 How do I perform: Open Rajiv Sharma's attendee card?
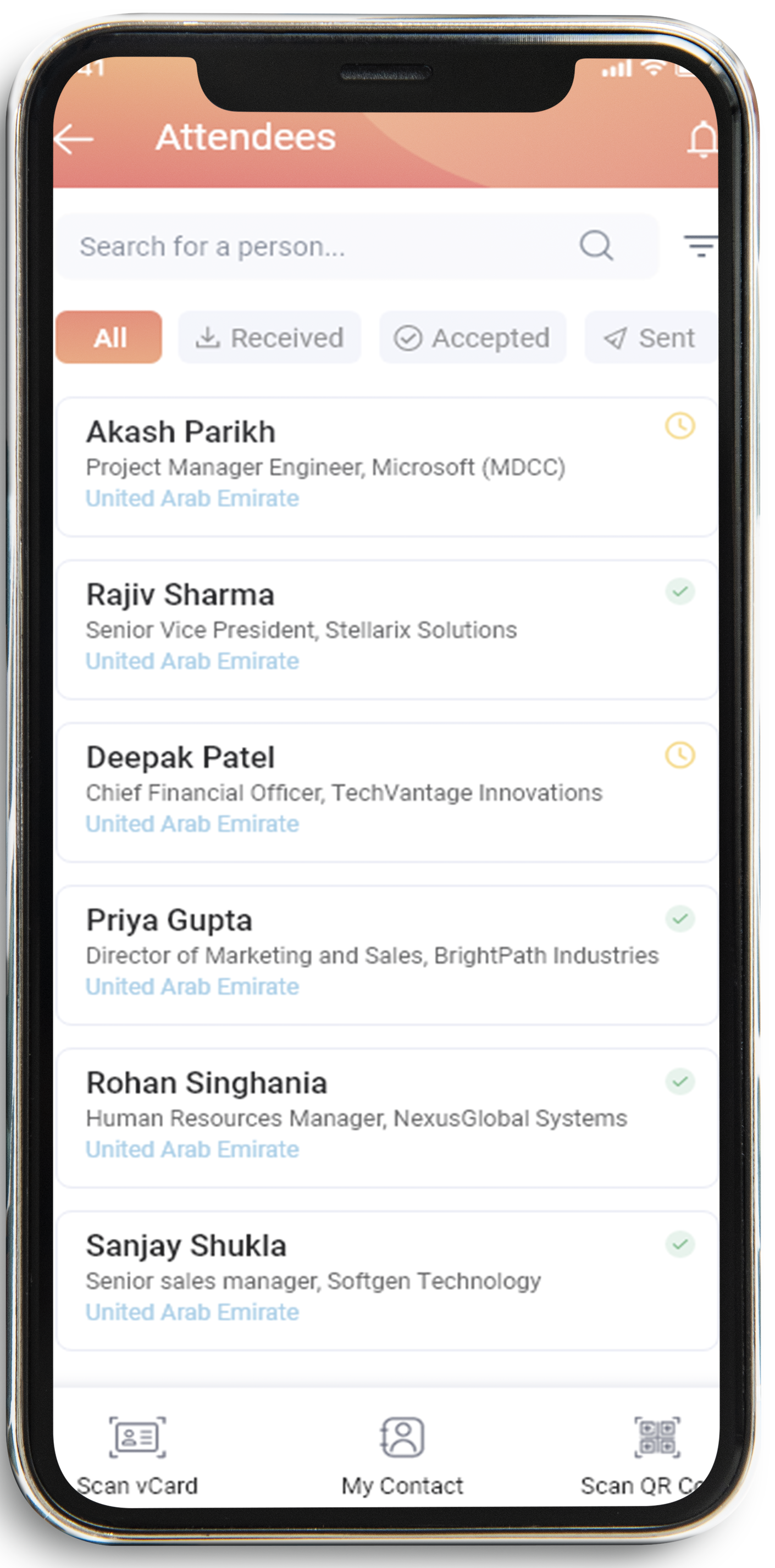point(387,629)
